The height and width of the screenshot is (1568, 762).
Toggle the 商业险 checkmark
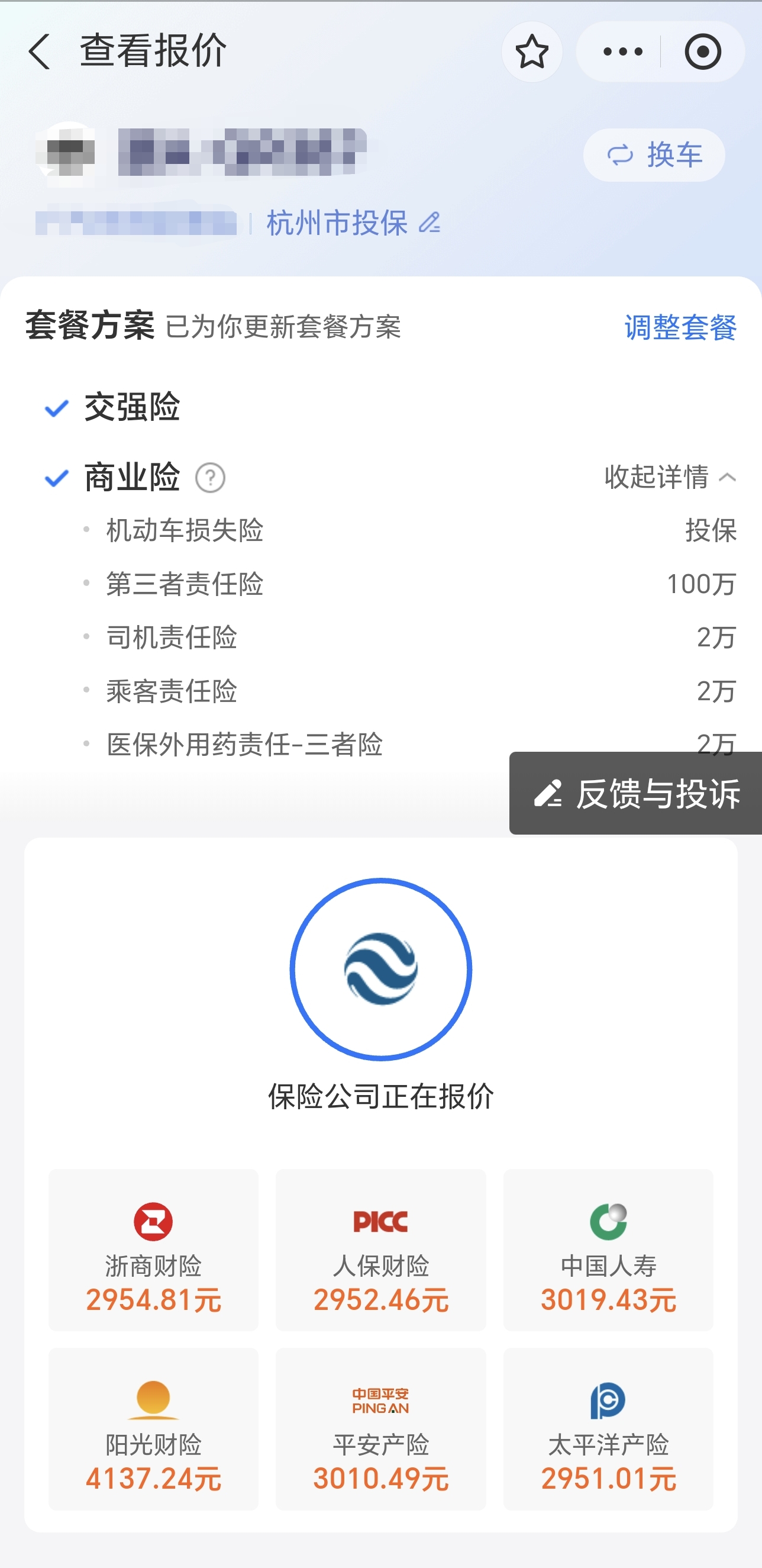tap(56, 478)
